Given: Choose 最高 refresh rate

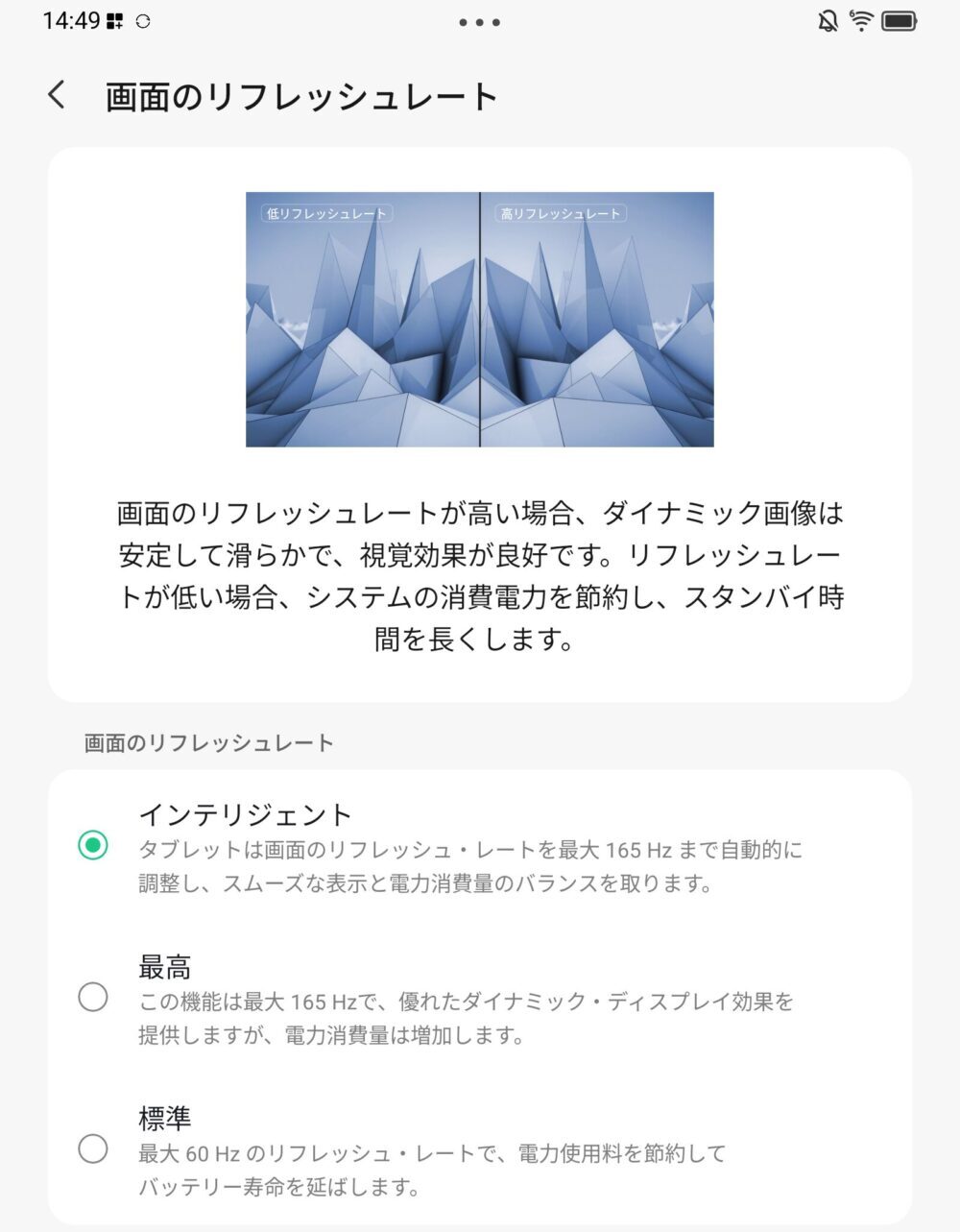Looking at the screenshot, I should 93,997.
